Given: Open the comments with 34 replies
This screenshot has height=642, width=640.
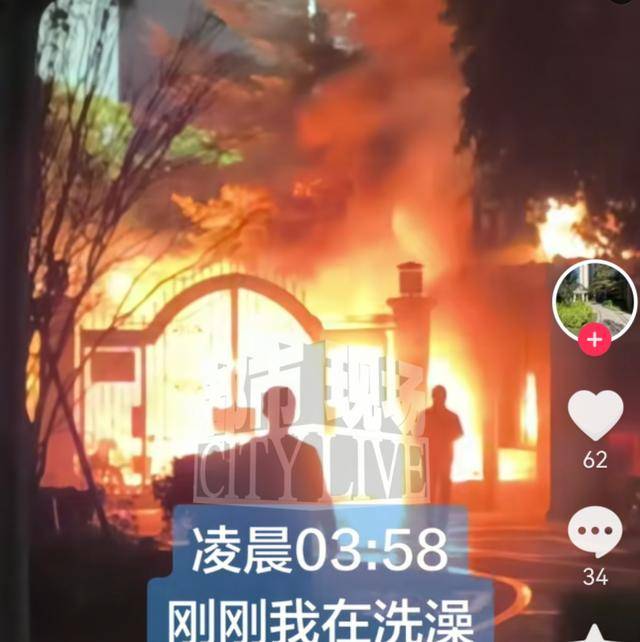Looking at the screenshot, I should point(595,535).
